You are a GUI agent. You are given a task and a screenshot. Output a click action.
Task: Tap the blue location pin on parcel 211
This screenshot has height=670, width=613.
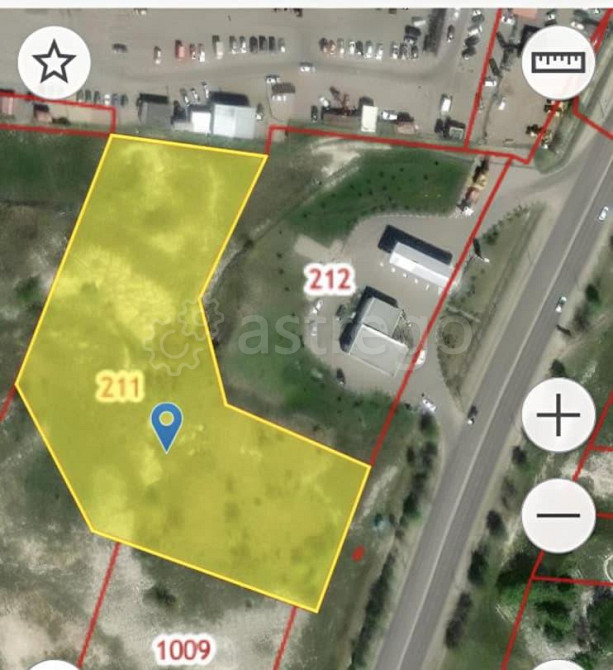(x=167, y=424)
